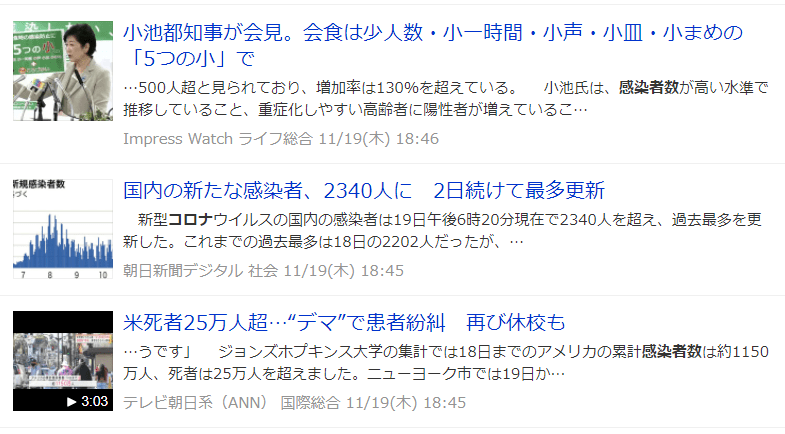The width and height of the screenshot is (785, 434).
Task: Play the 3:03 ANN news video thumbnail
Action: coord(62,360)
